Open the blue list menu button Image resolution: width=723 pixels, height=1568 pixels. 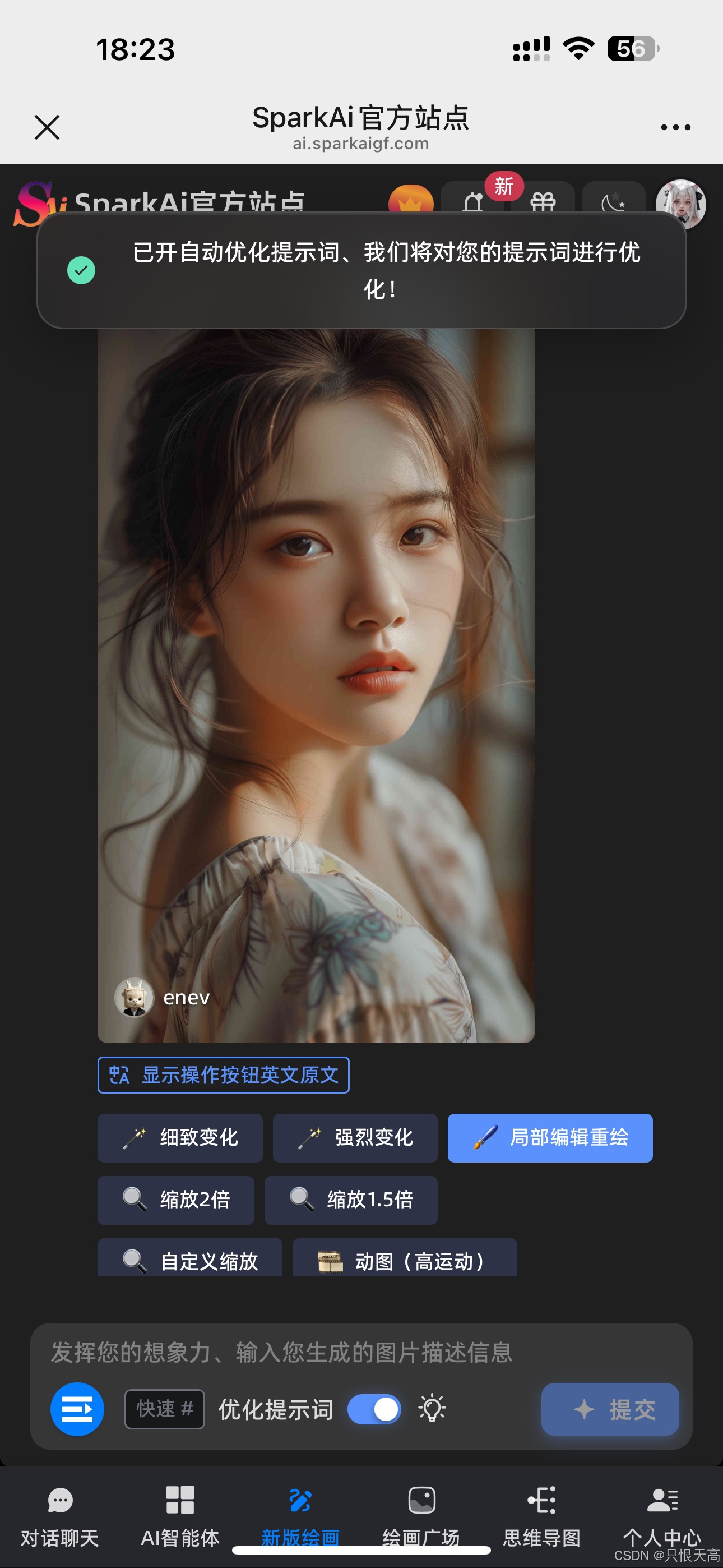tap(77, 1409)
